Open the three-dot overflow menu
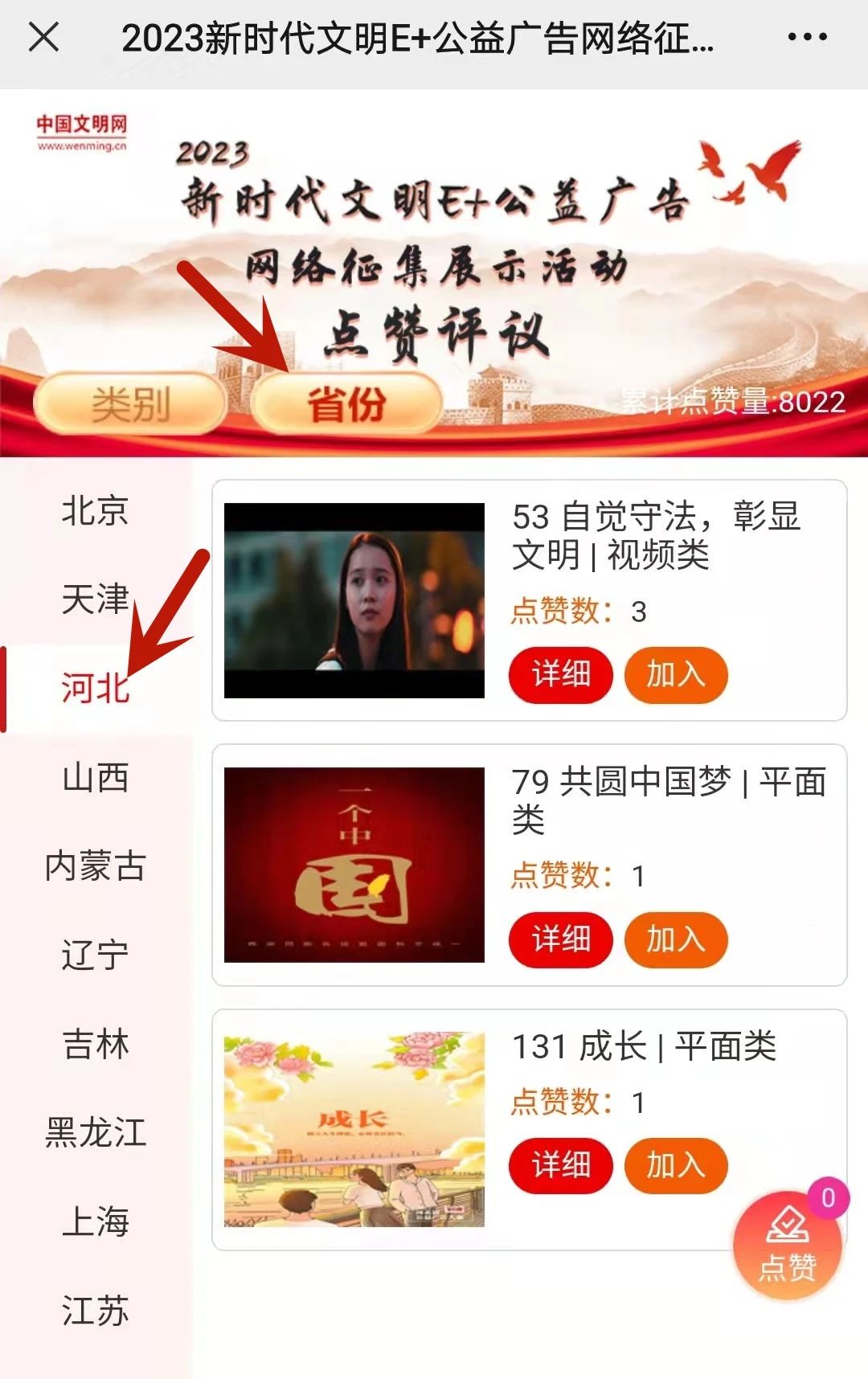 pos(807,37)
